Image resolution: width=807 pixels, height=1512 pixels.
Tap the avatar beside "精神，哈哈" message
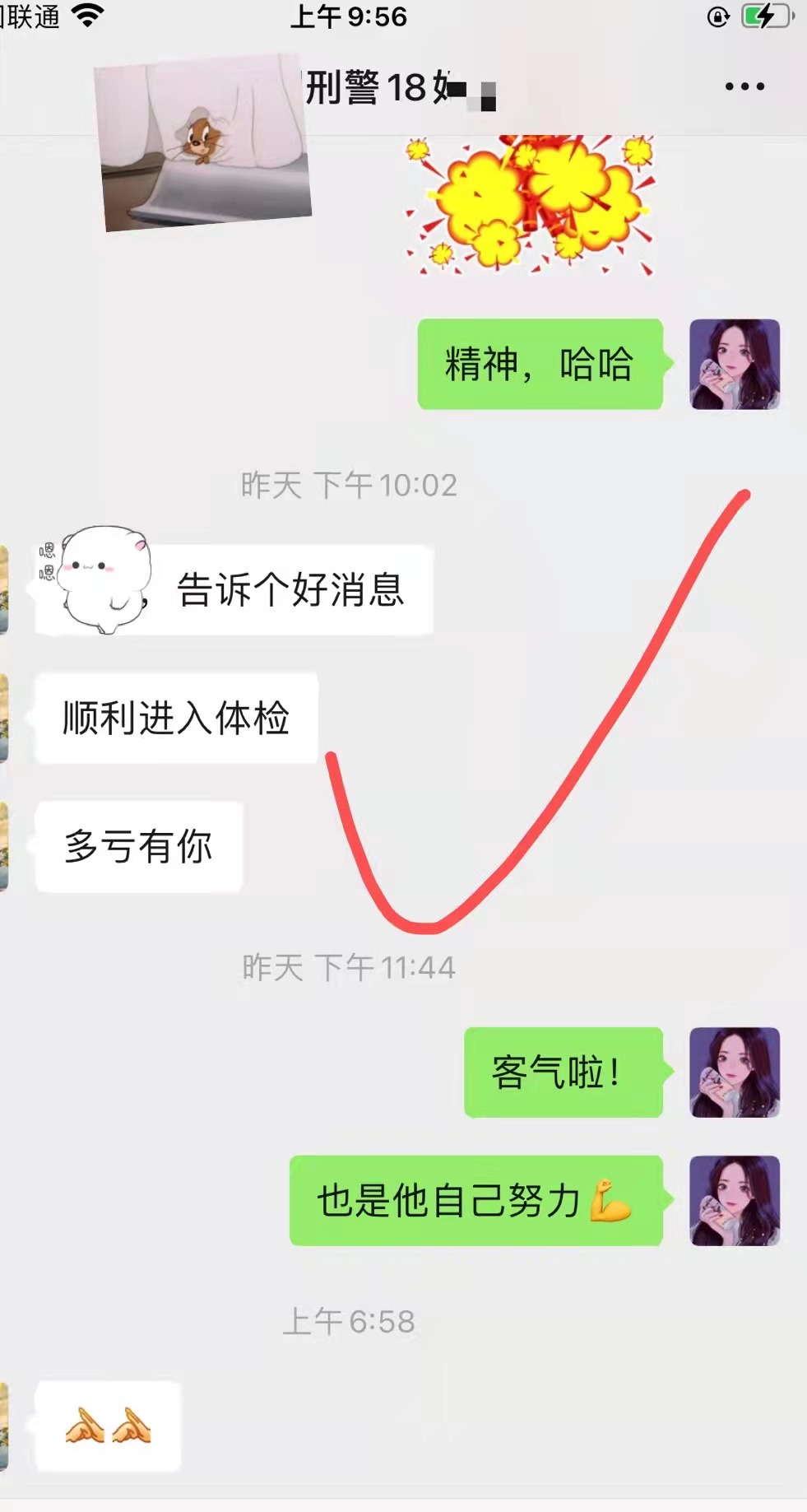pos(734,365)
